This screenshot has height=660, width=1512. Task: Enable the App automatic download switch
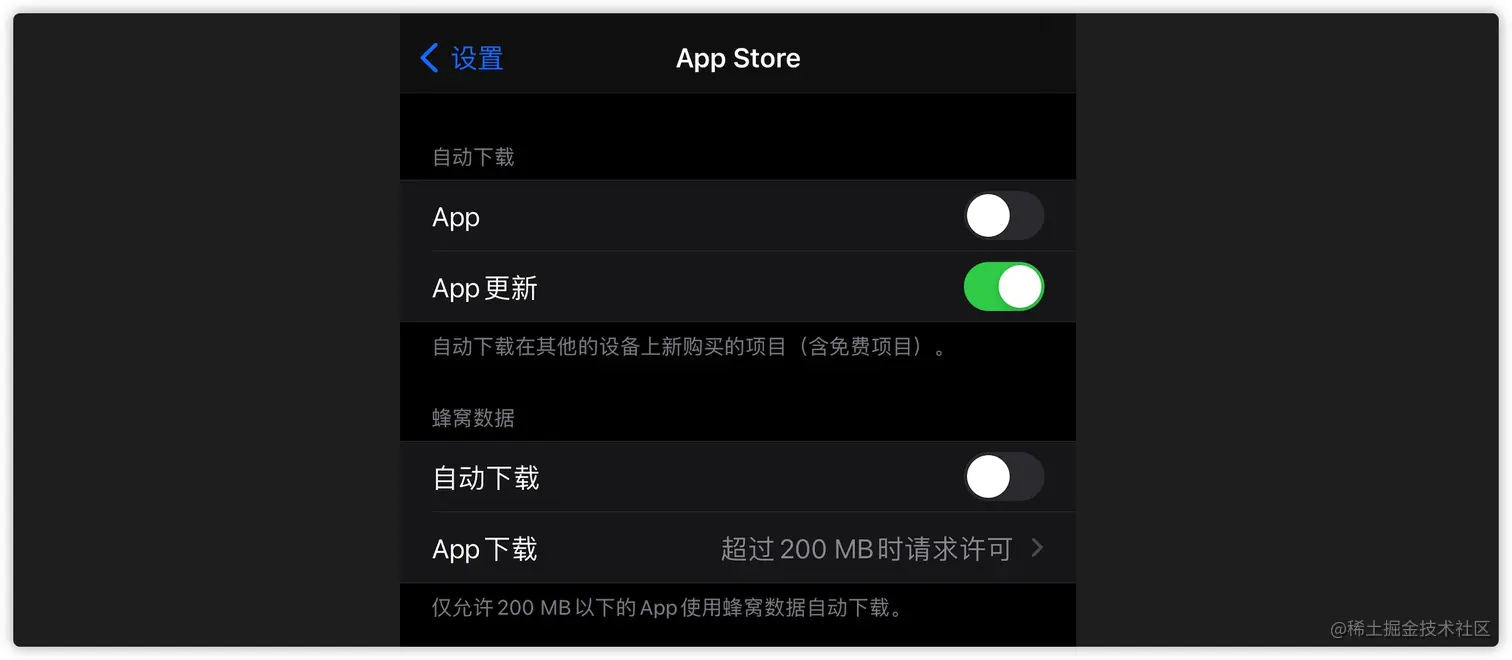click(1003, 216)
